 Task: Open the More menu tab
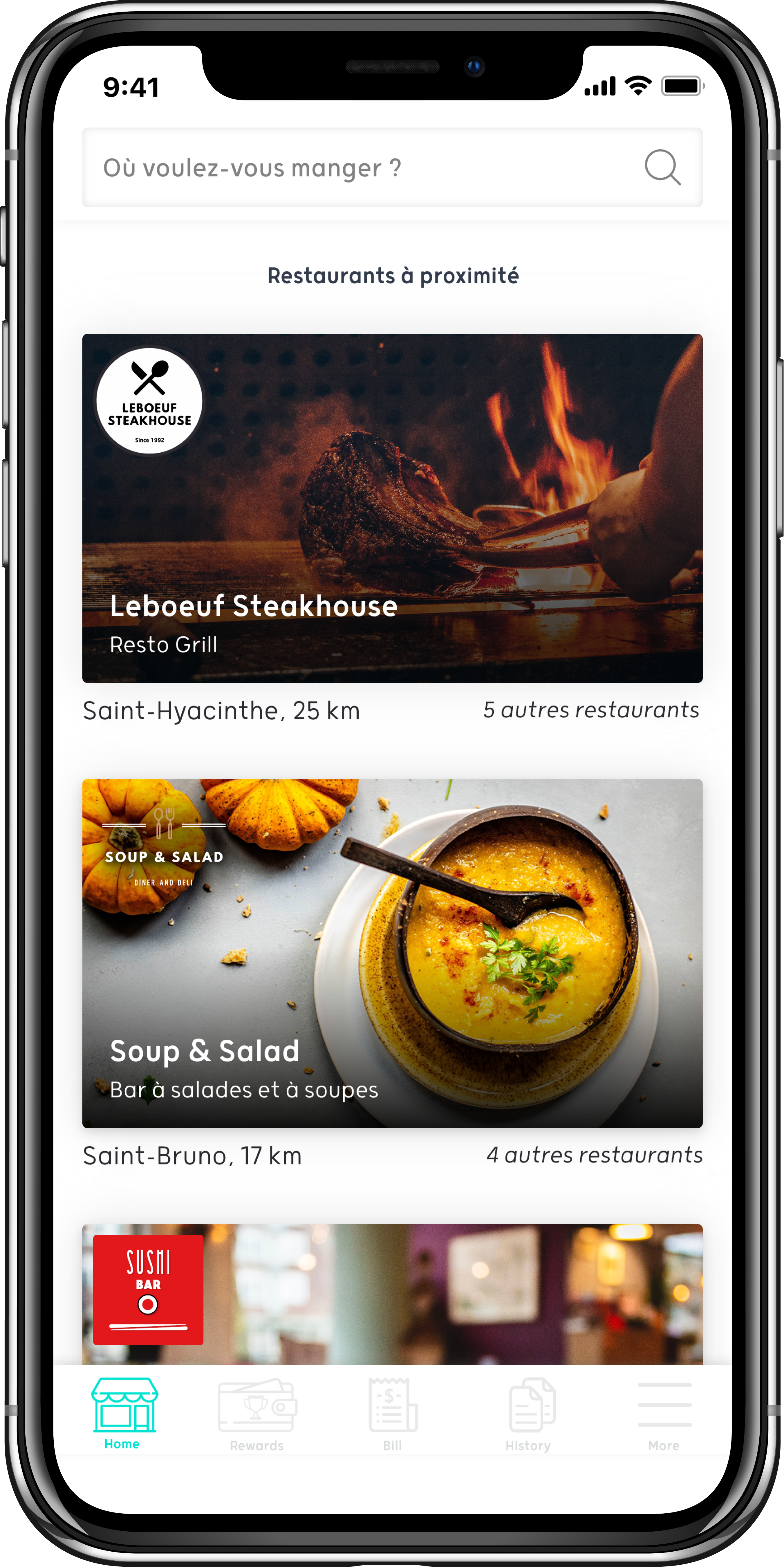tap(664, 1414)
